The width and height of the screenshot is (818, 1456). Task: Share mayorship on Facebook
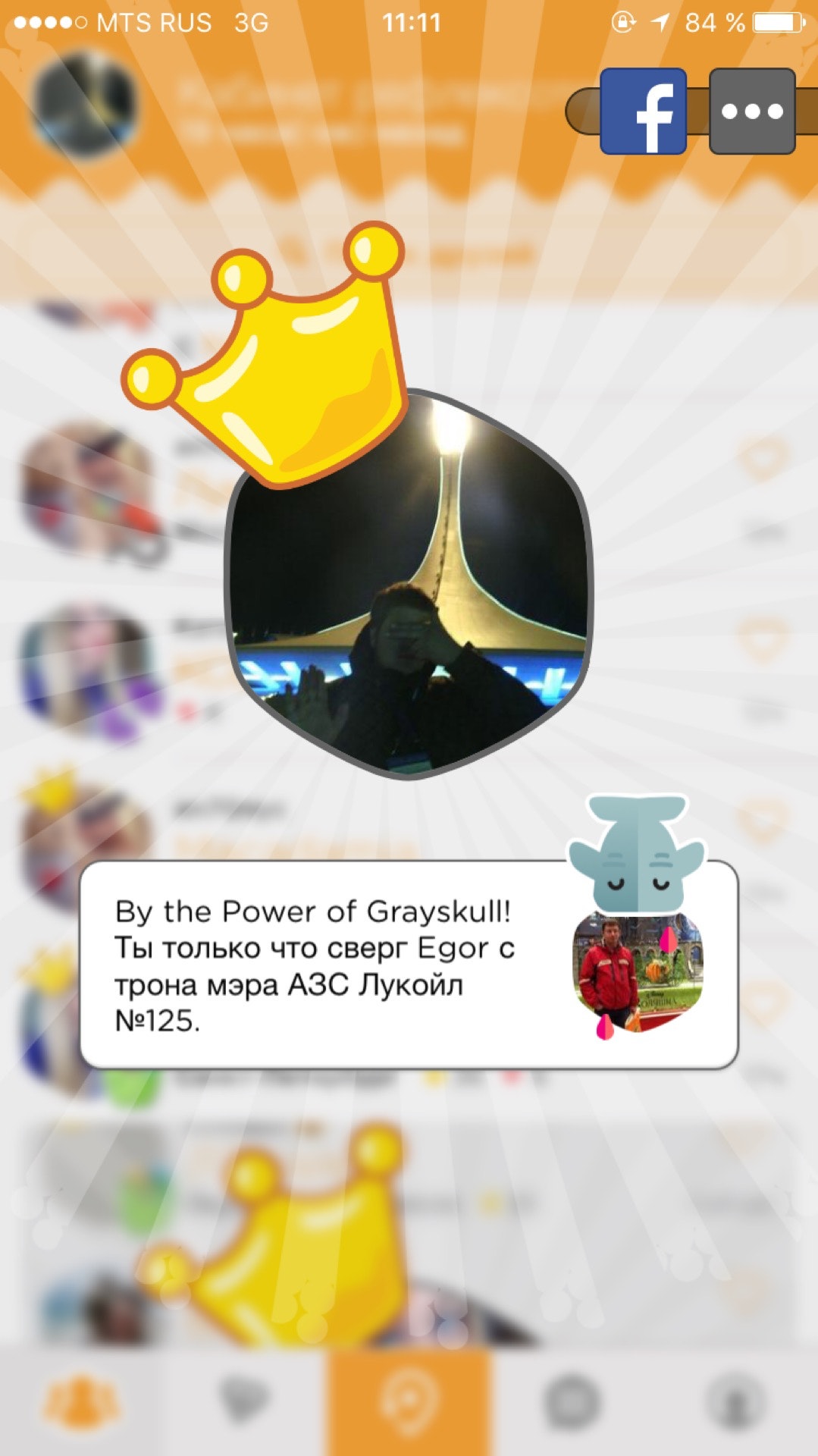pos(643,111)
